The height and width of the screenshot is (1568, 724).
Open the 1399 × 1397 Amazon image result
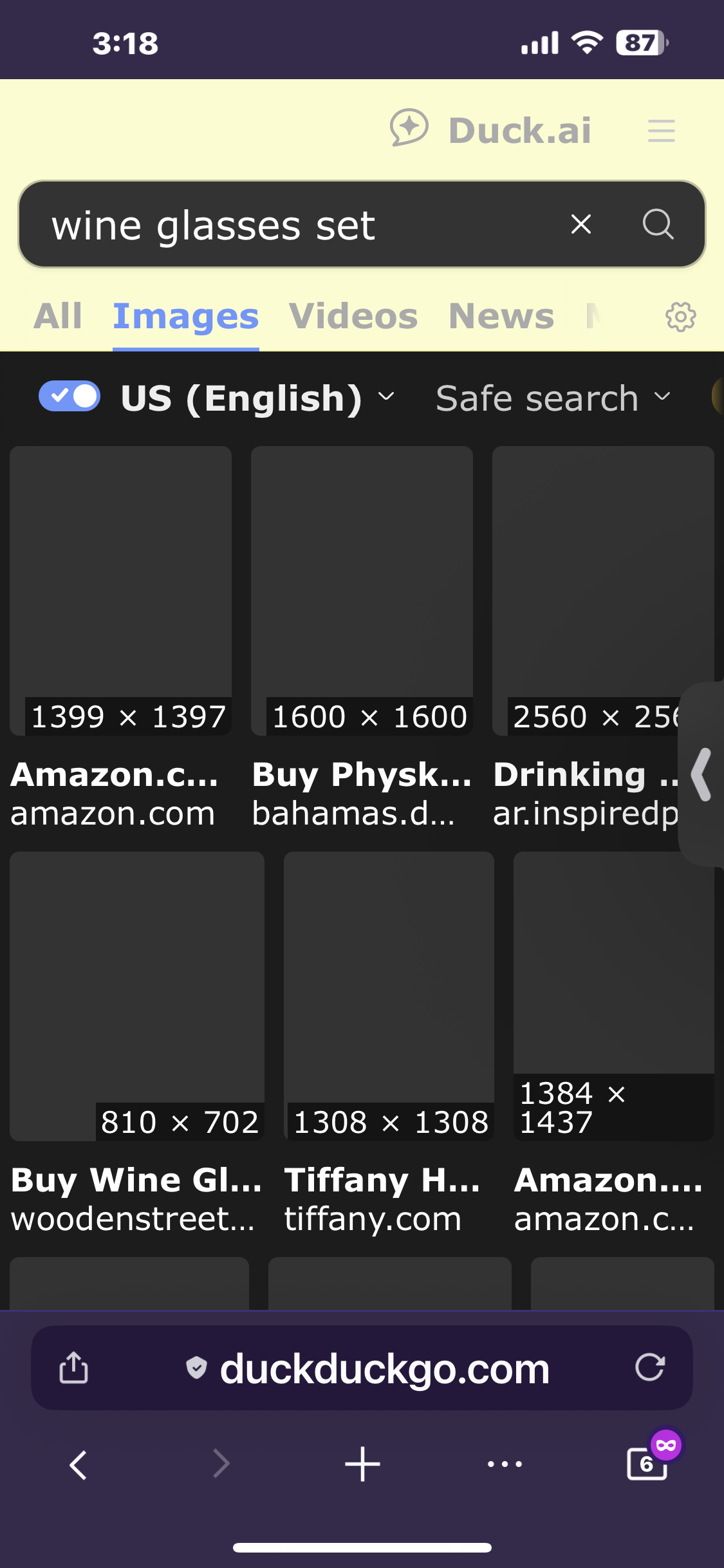(120, 590)
